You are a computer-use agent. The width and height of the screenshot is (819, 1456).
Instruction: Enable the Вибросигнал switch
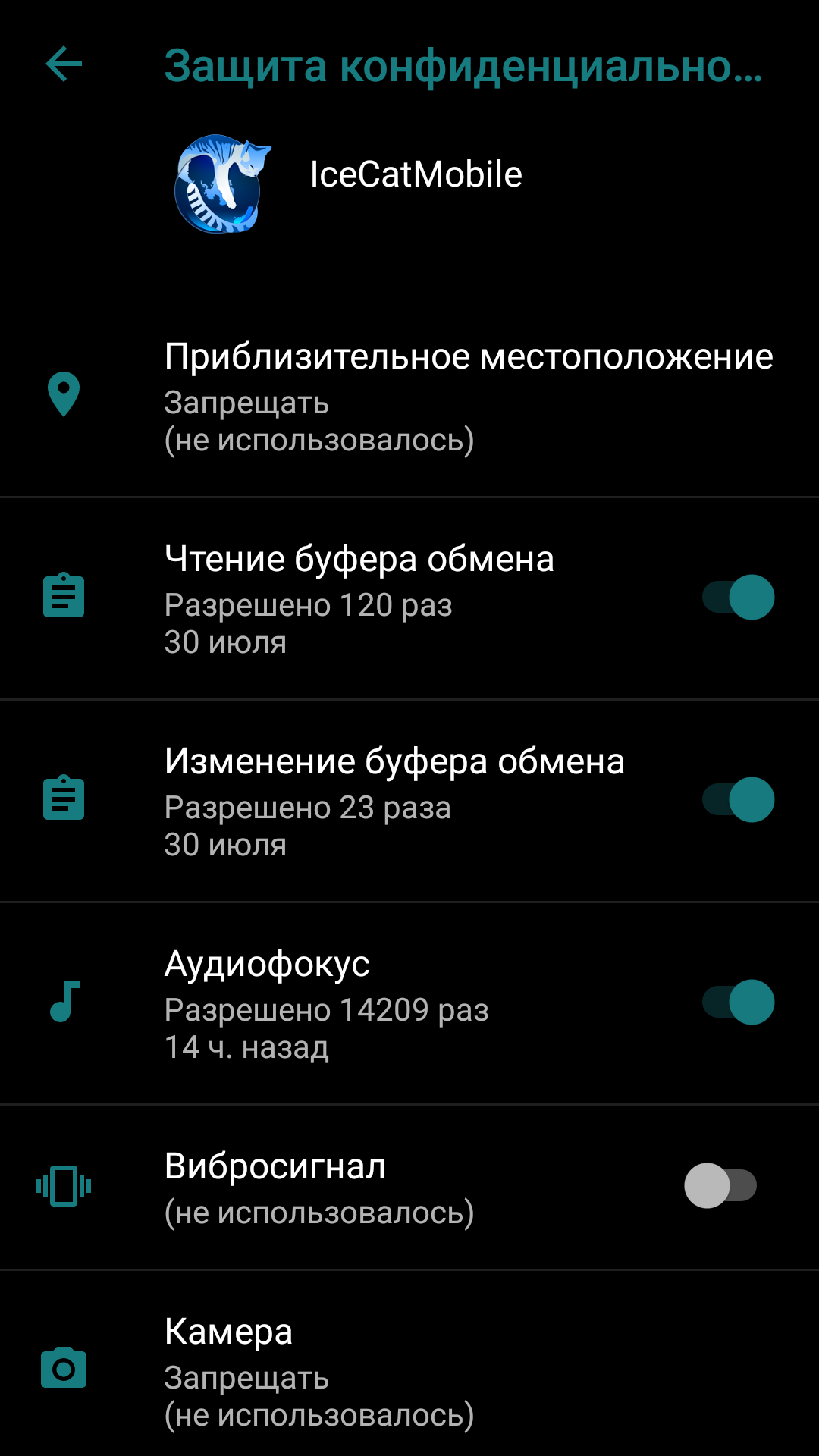coord(720,1185)
